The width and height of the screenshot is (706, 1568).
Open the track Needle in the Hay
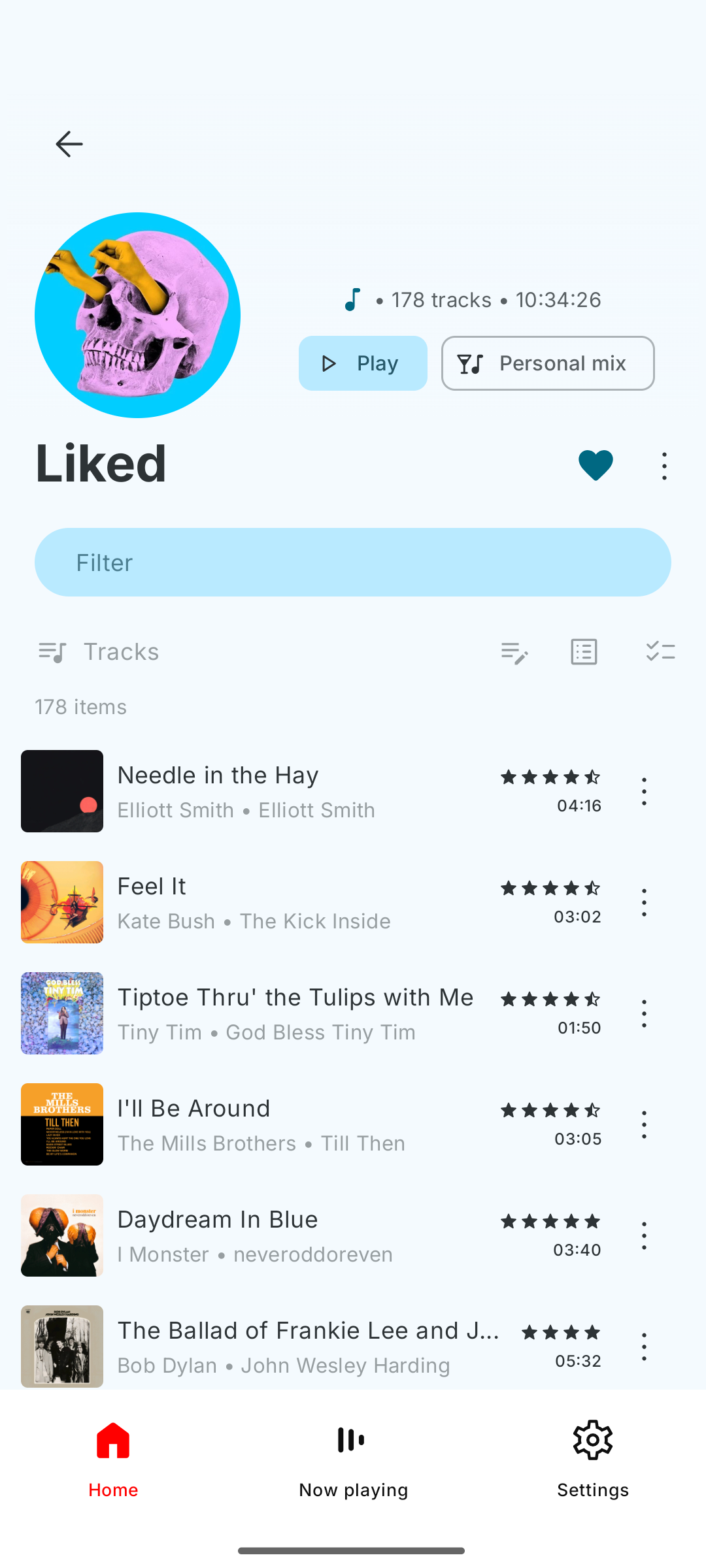tap(261, 791)
